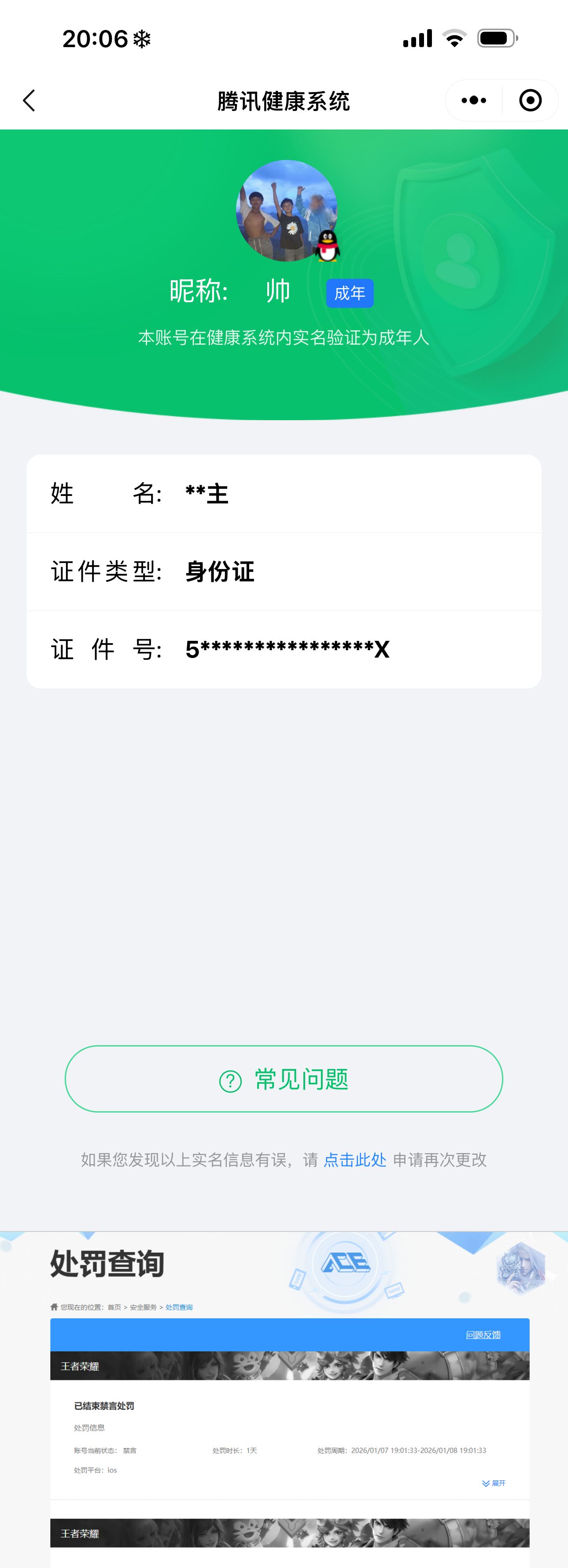Go back using the top-left arrow
The height and width of the screenshot is (1568, 568).
click(x=29, y=100)
